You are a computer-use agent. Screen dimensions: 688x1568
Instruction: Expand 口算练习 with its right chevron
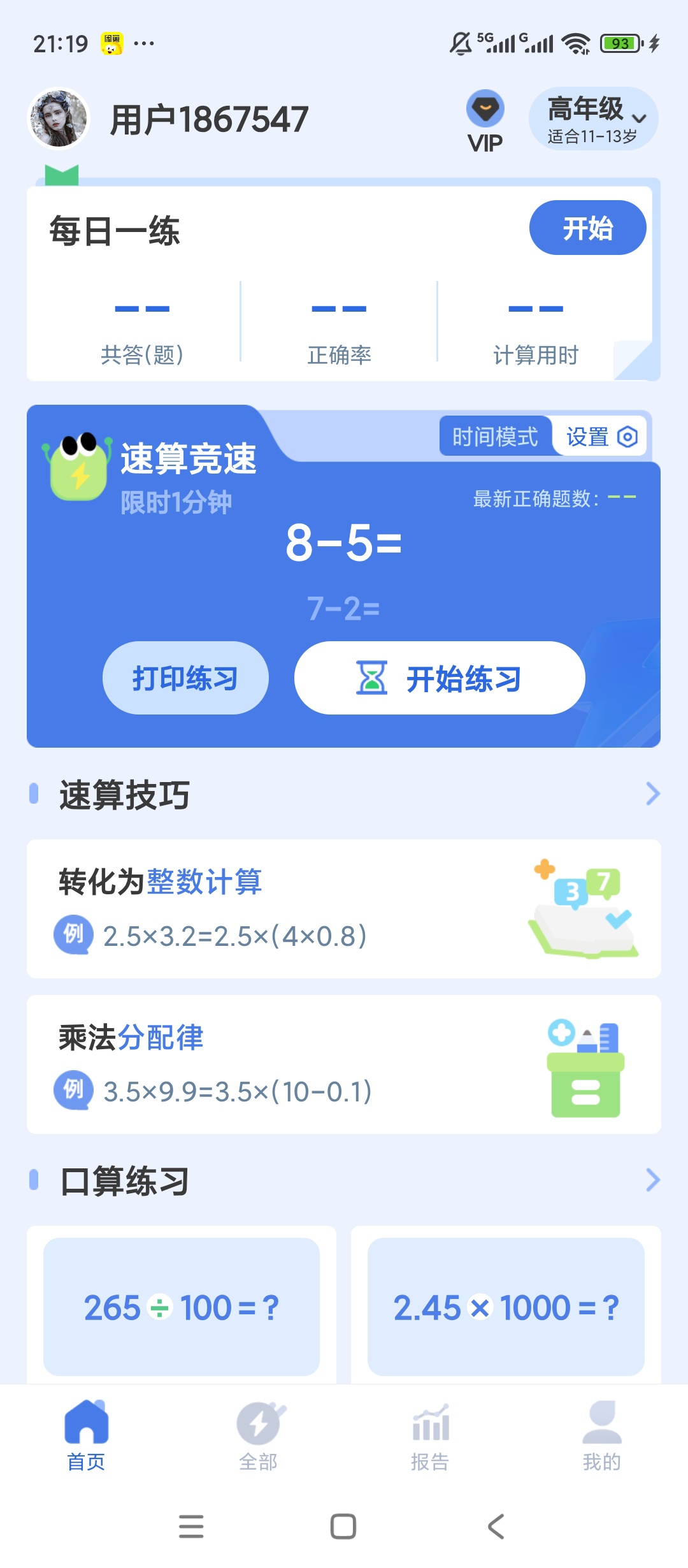[654, 1179]
